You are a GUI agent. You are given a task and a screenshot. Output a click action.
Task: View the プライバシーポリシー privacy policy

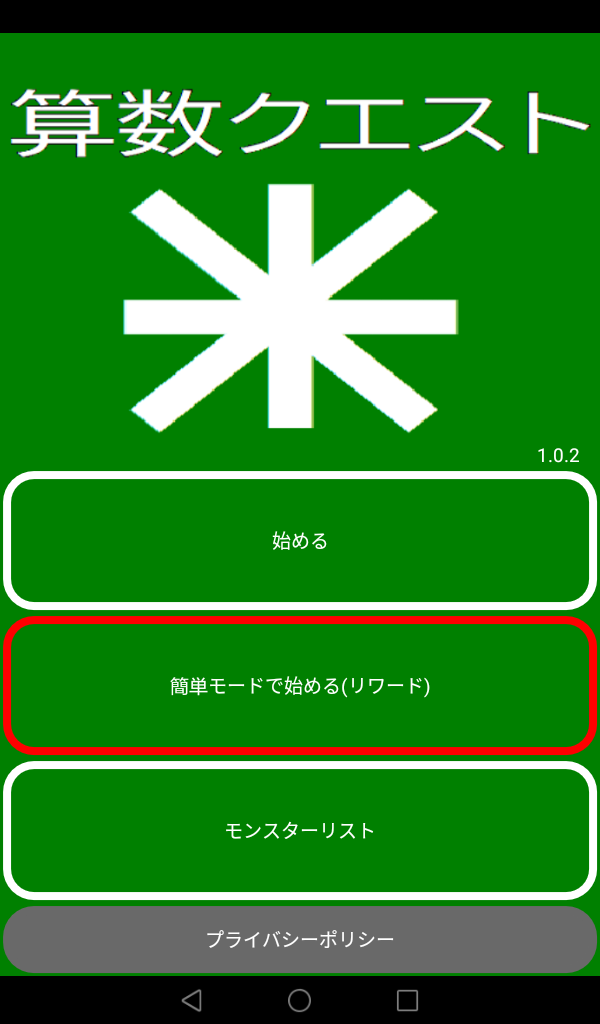(x=300, y=940)
